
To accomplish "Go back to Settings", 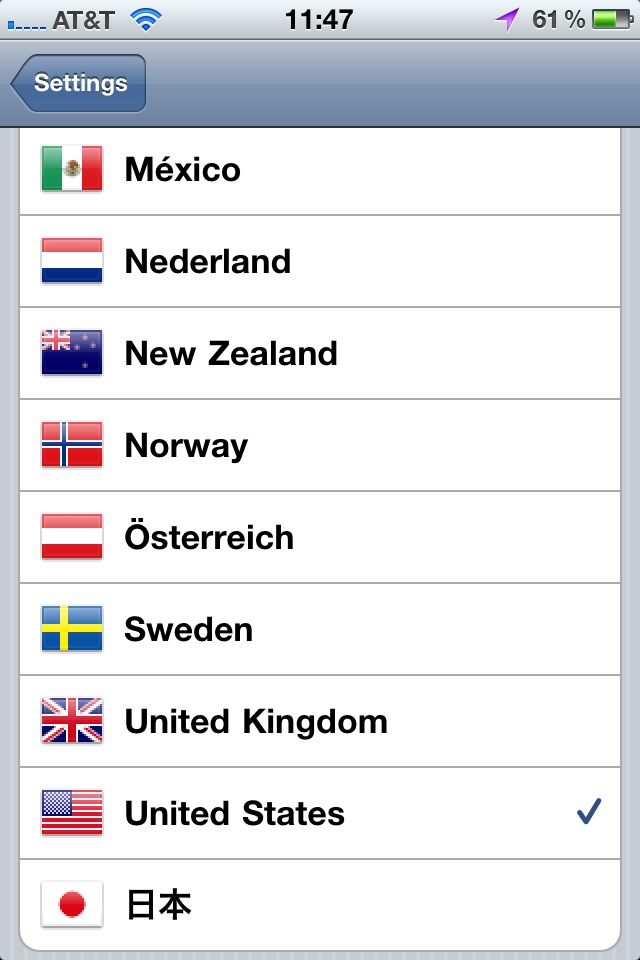I will [80, 83].
